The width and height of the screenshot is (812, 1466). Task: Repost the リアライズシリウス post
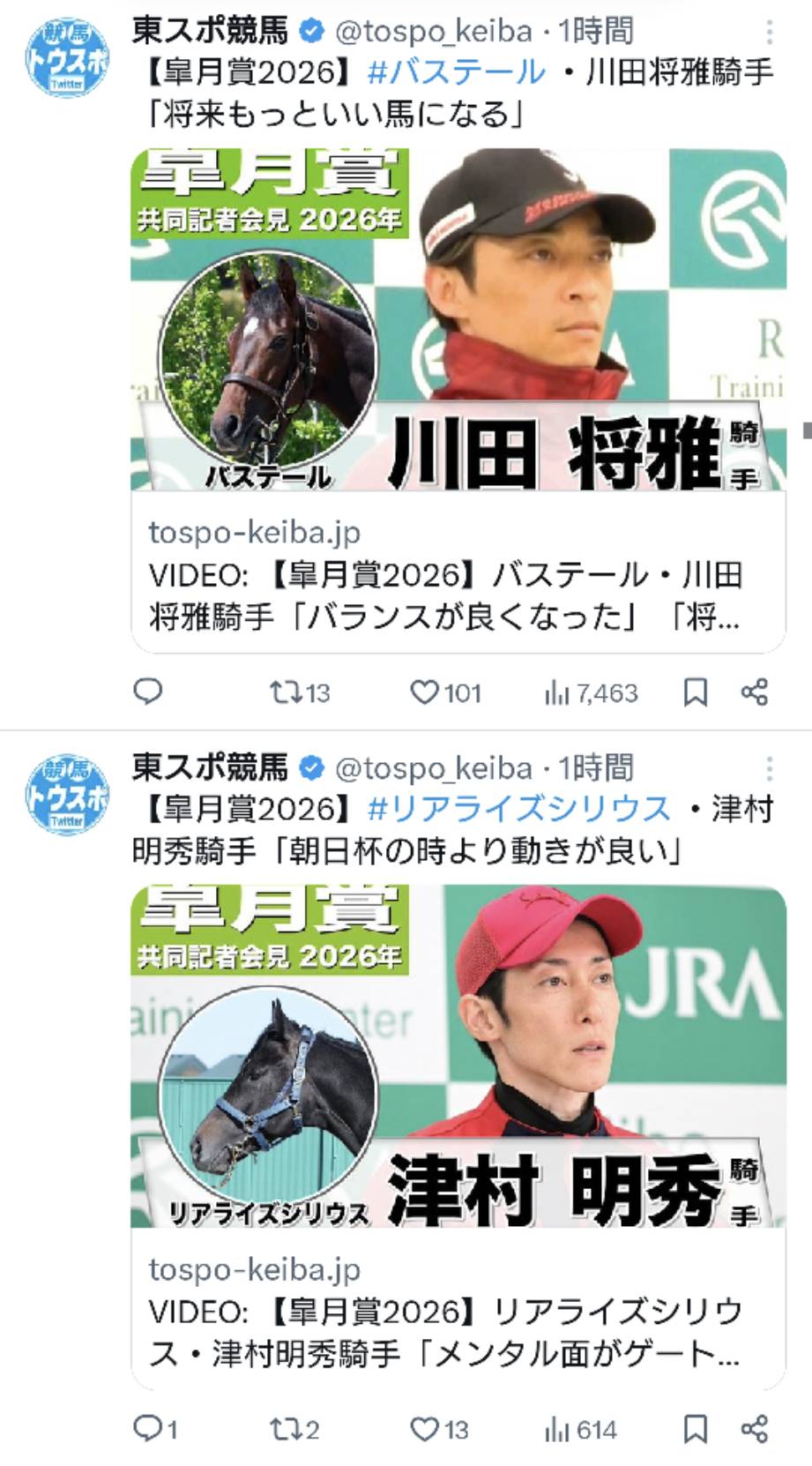294,1429
